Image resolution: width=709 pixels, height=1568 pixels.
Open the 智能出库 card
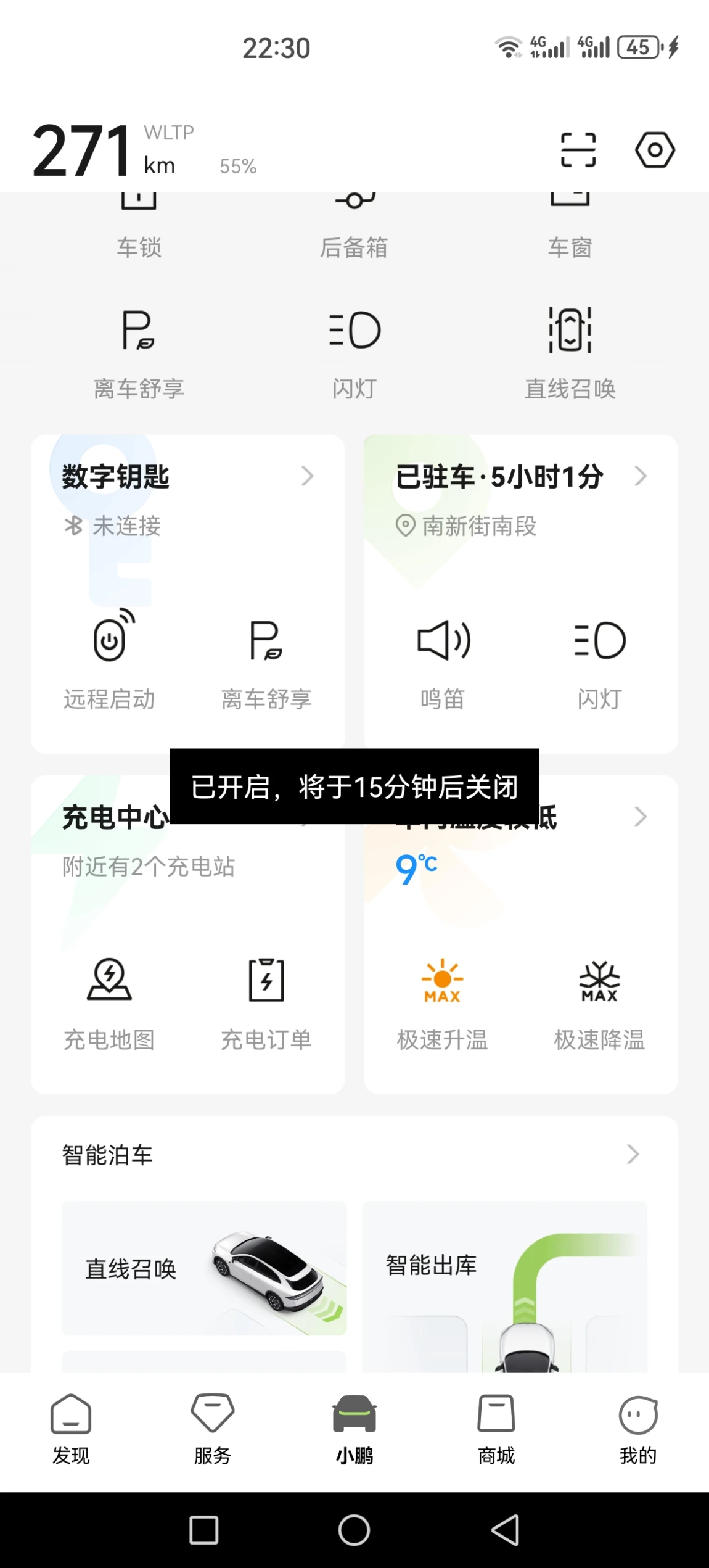(504, 1283)
